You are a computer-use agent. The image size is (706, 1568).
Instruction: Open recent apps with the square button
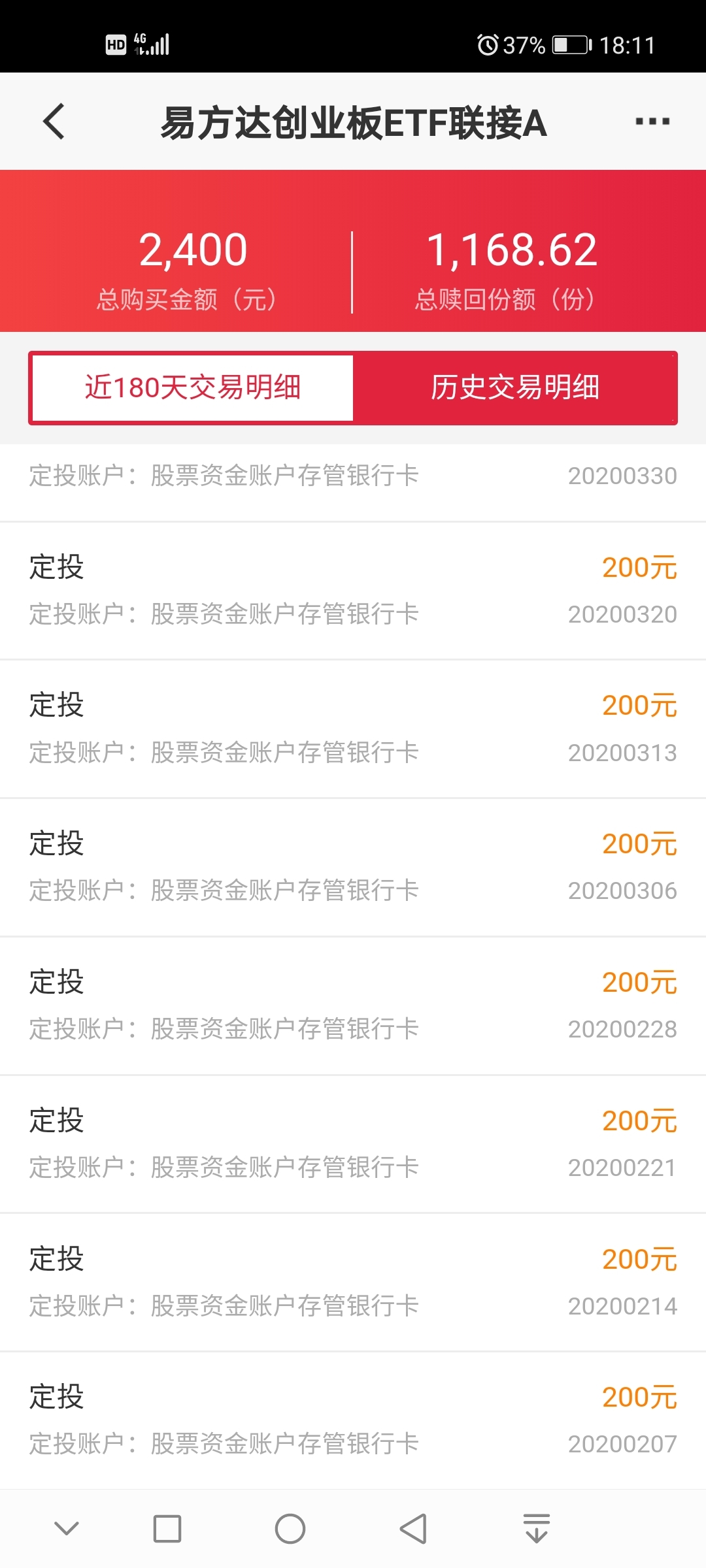[167, 1529]
